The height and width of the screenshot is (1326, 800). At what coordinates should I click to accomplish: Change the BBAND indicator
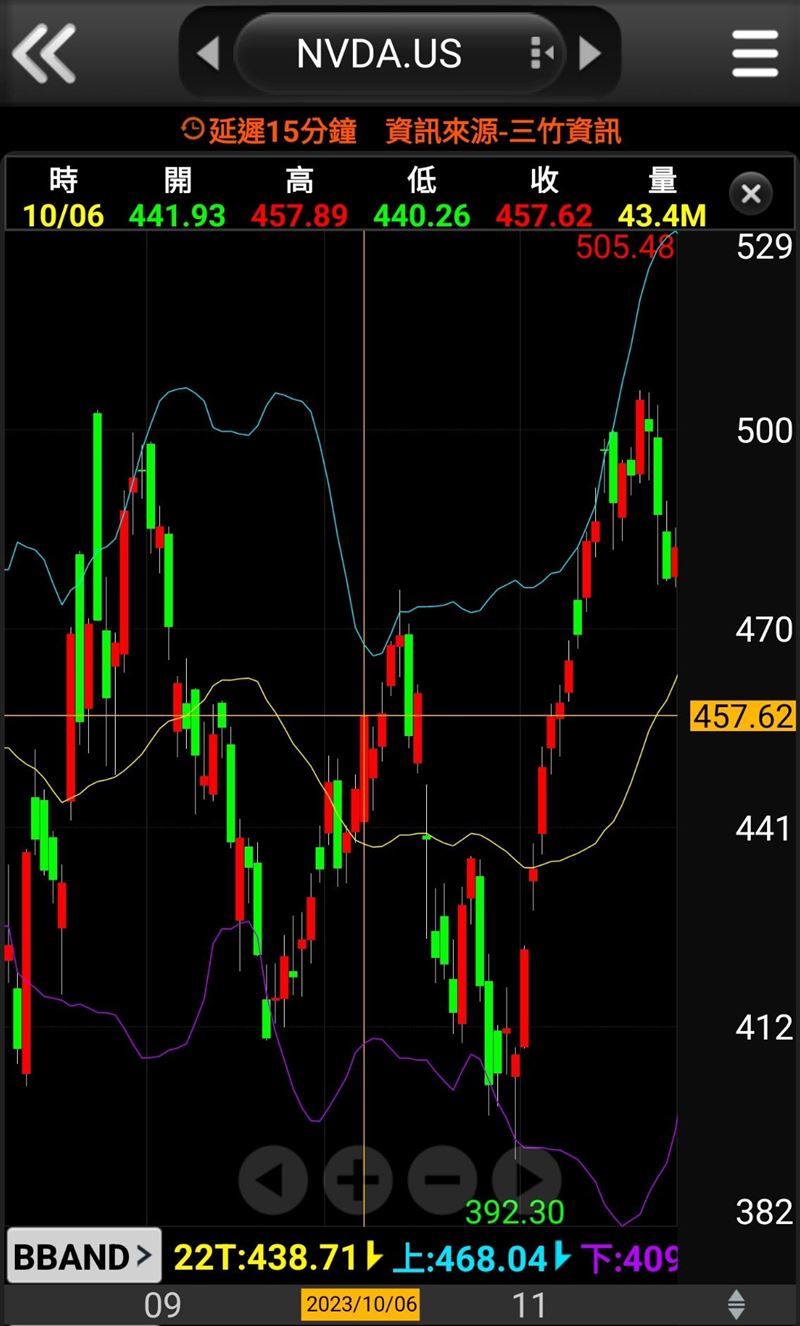tap(84, 1256)
